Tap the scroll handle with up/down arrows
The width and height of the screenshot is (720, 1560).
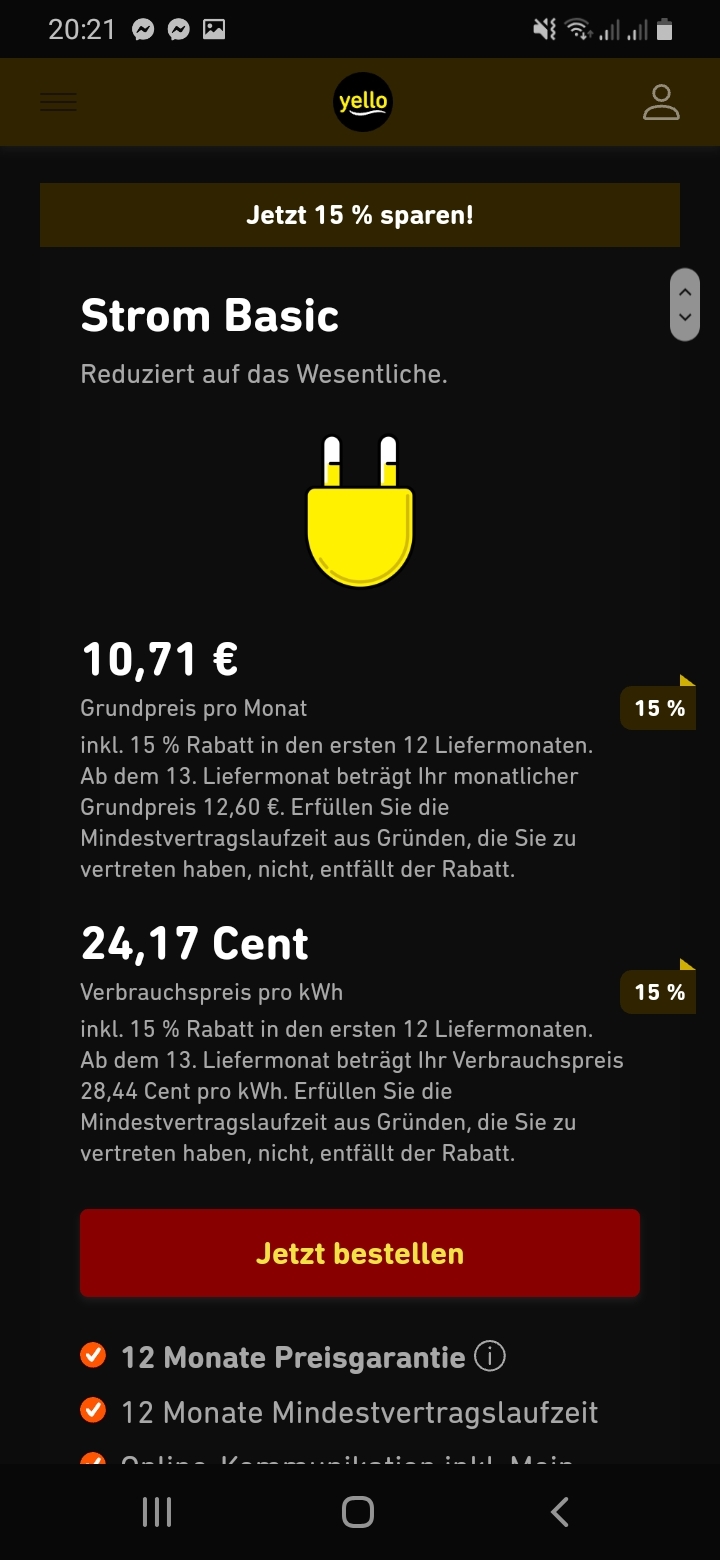click(x=685, y=305)
